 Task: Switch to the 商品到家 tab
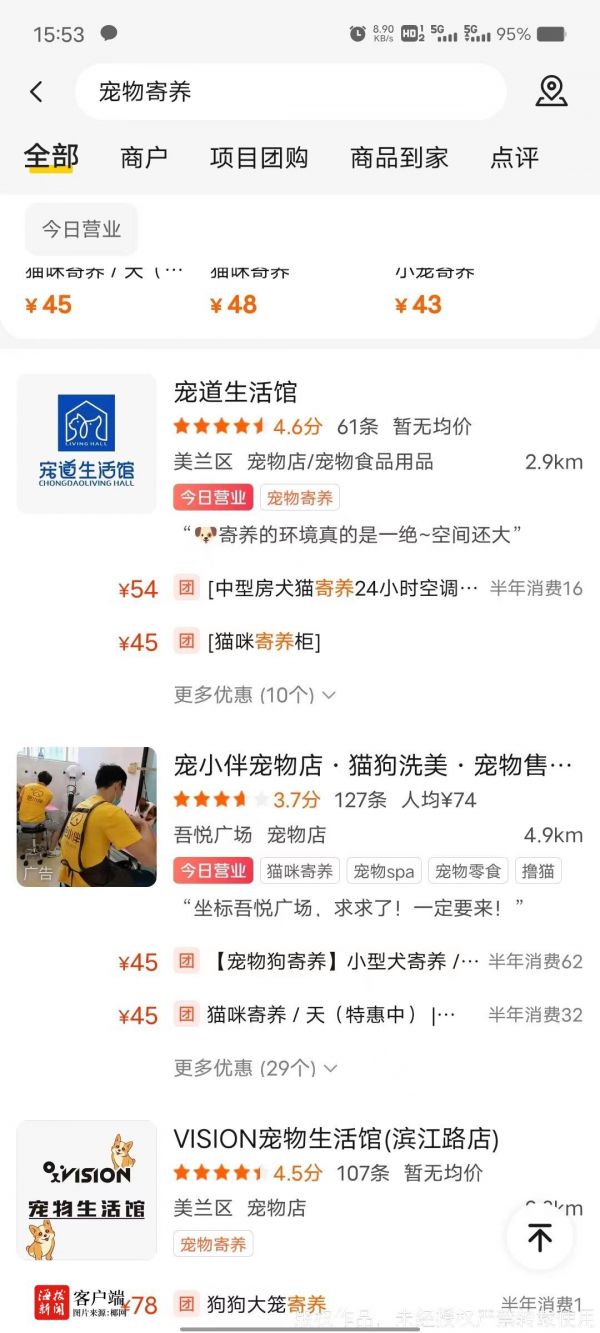(x=399, y=158)
